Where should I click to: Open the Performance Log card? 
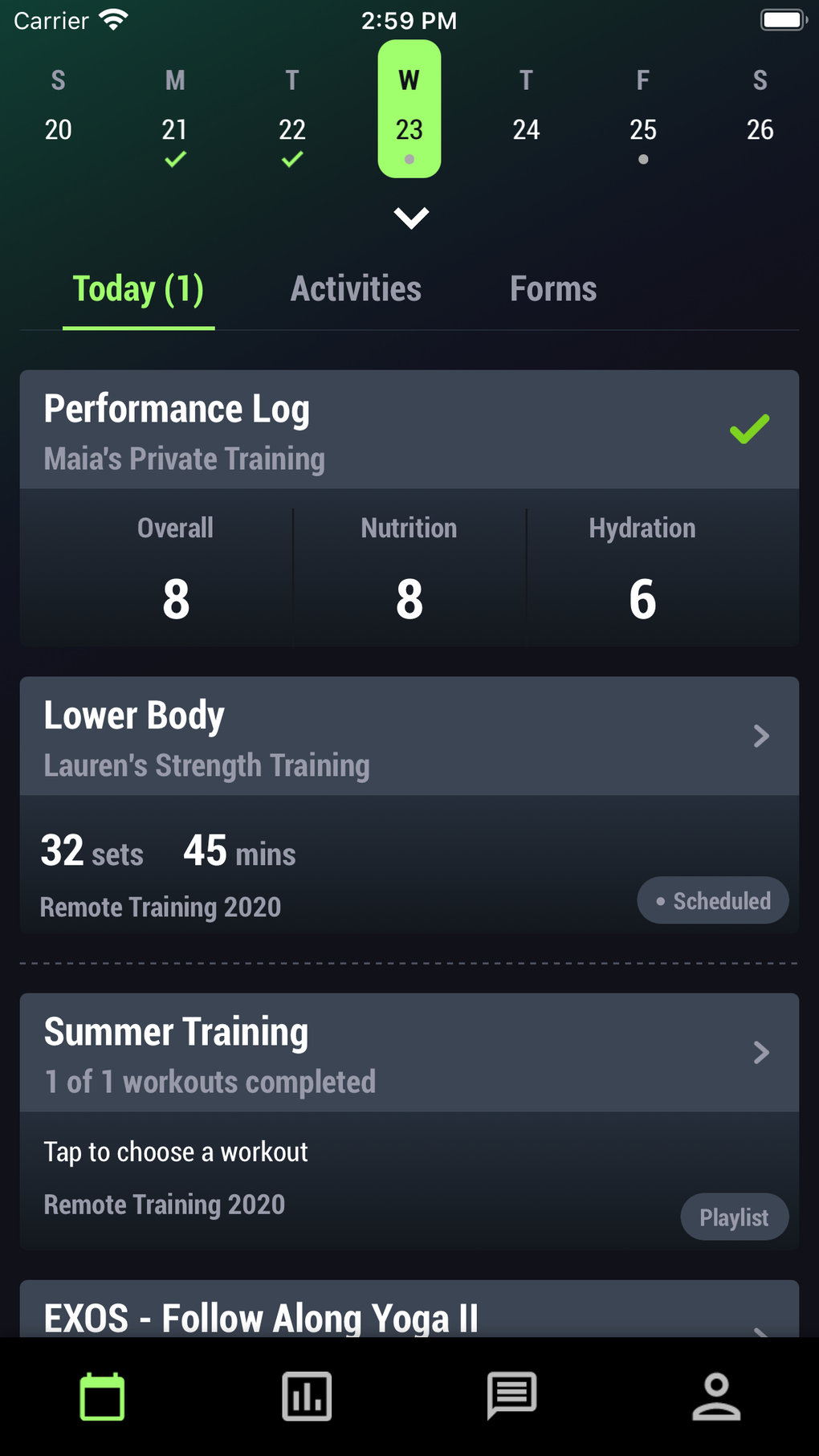pyautogui.click(x=409, y=508)
